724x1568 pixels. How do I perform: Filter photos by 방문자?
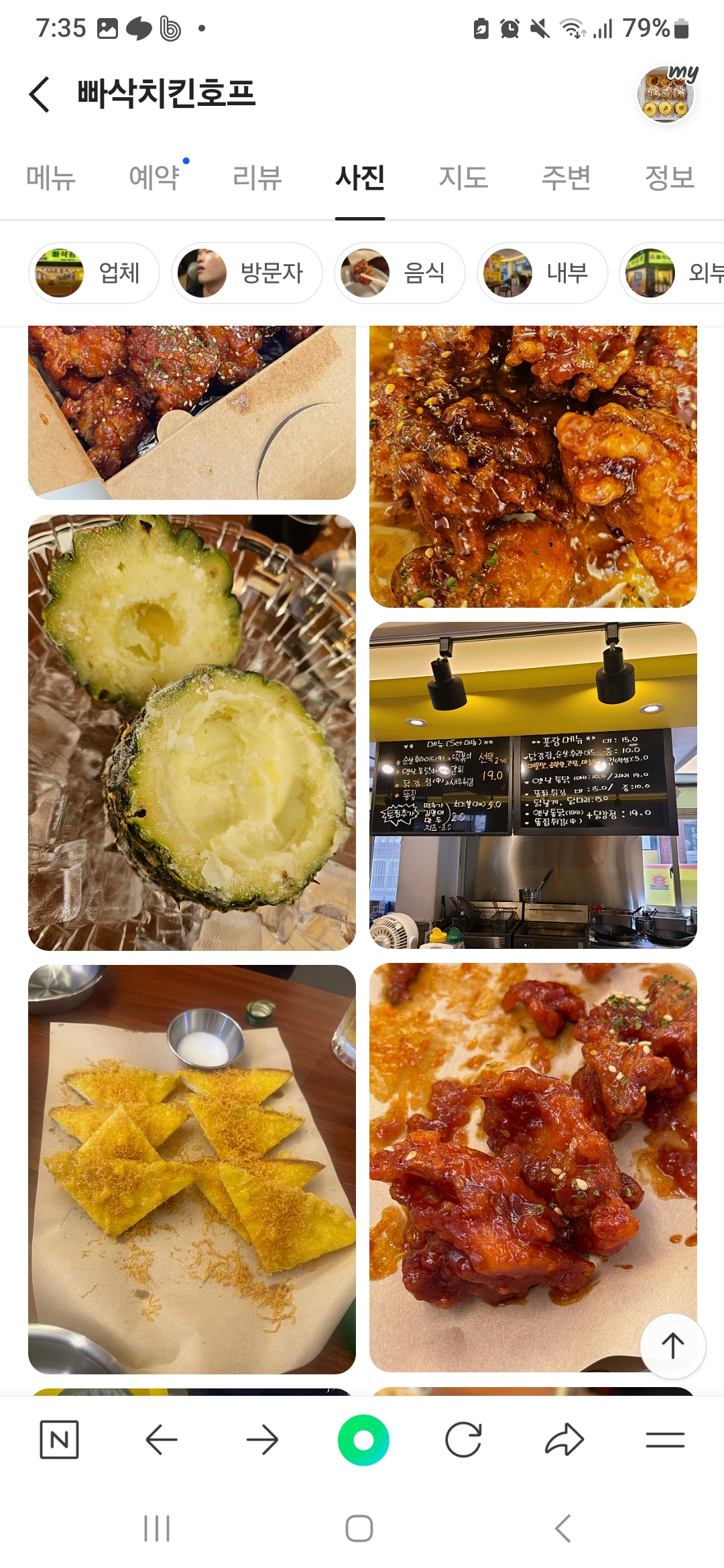[x=246, y=273]
